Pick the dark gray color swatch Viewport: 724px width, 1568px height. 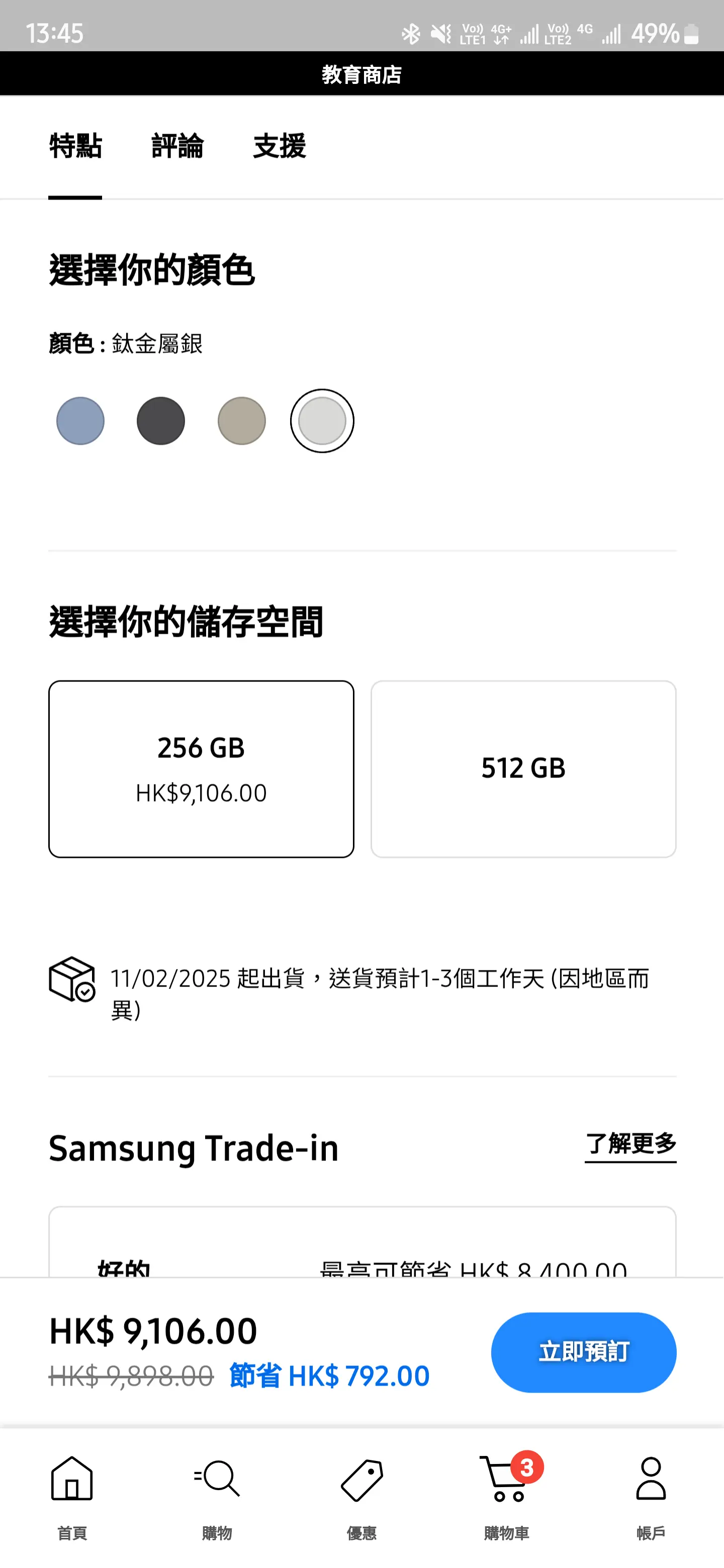click(161, 421)
